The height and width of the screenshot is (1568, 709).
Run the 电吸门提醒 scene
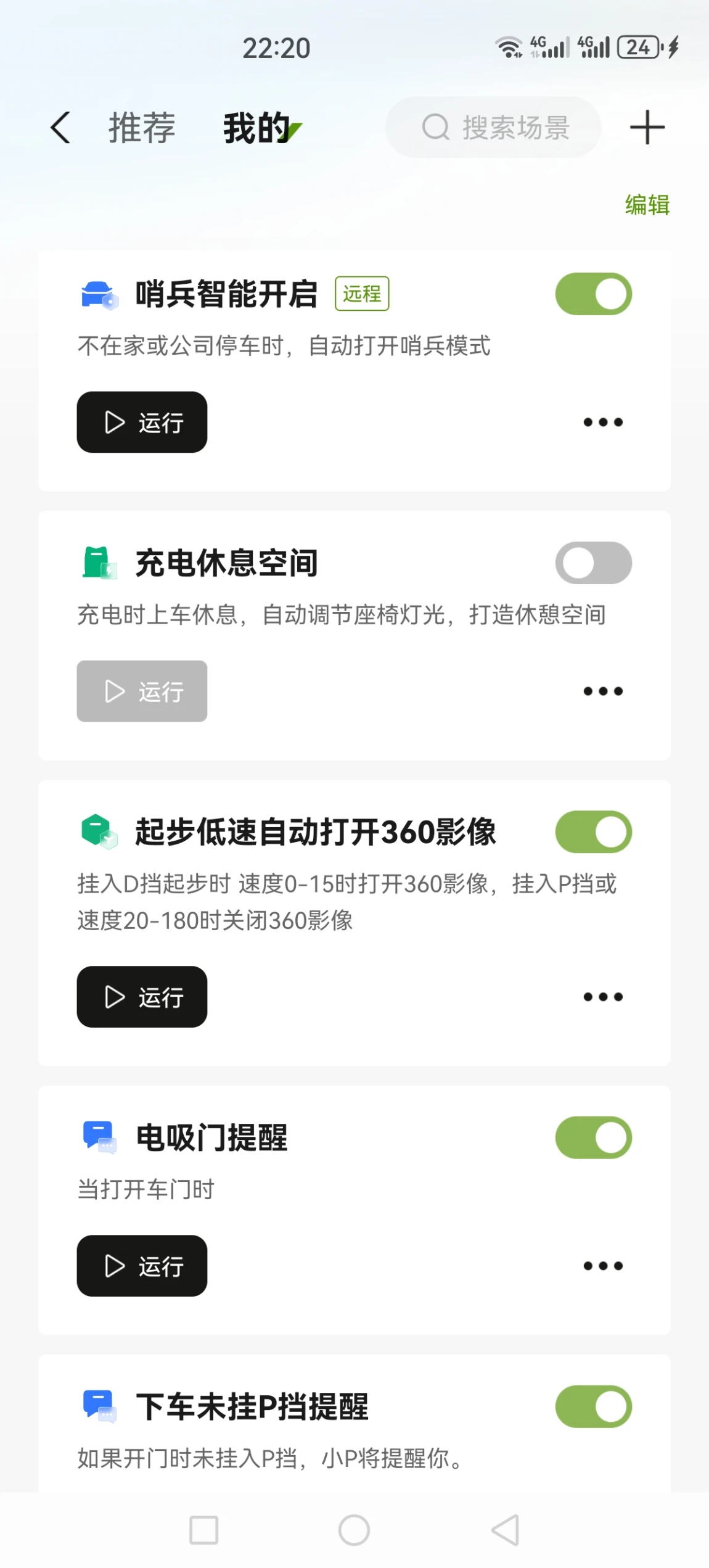(142, 1266)
